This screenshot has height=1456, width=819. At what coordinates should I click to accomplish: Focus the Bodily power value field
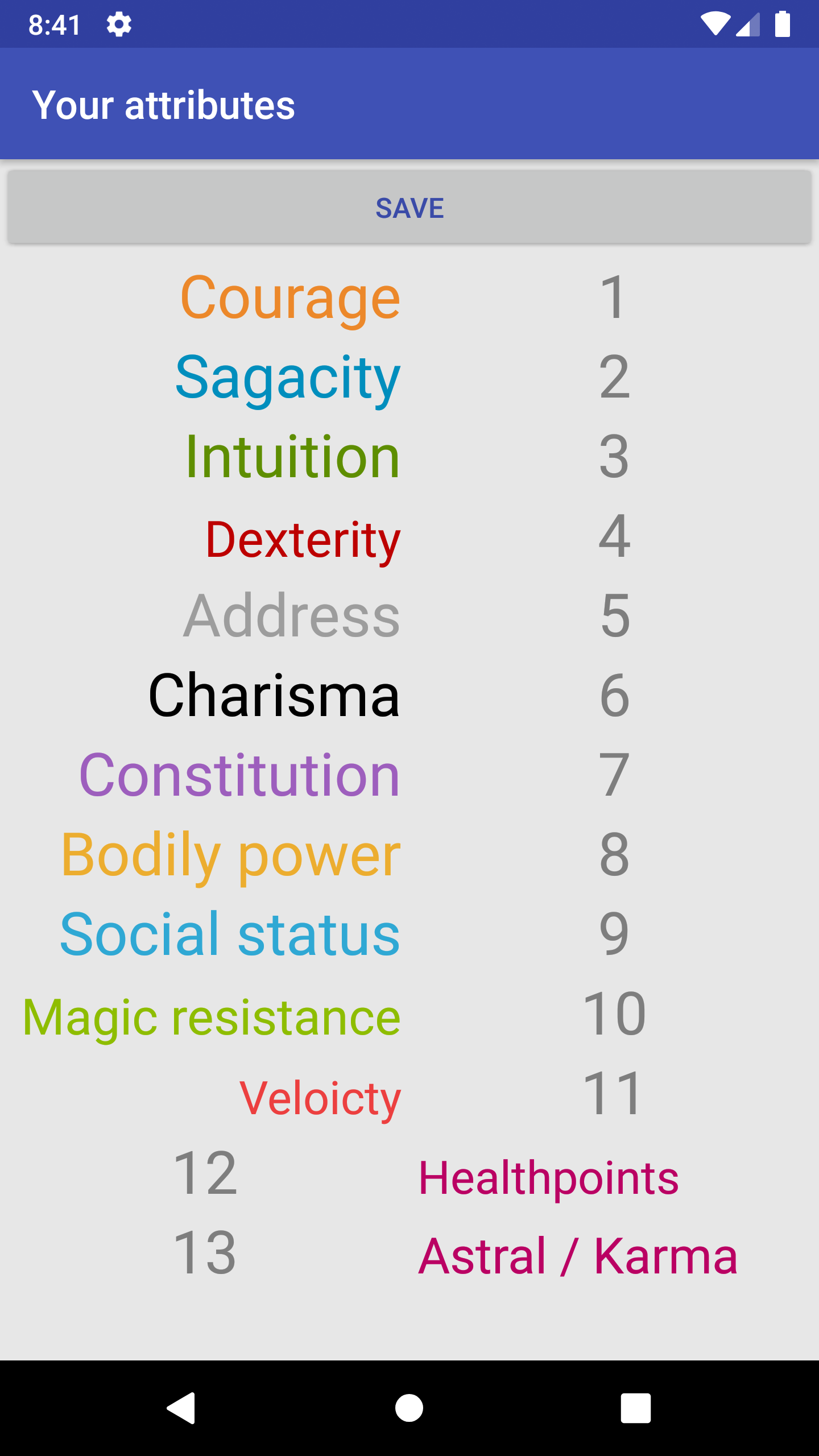[614, 854]
